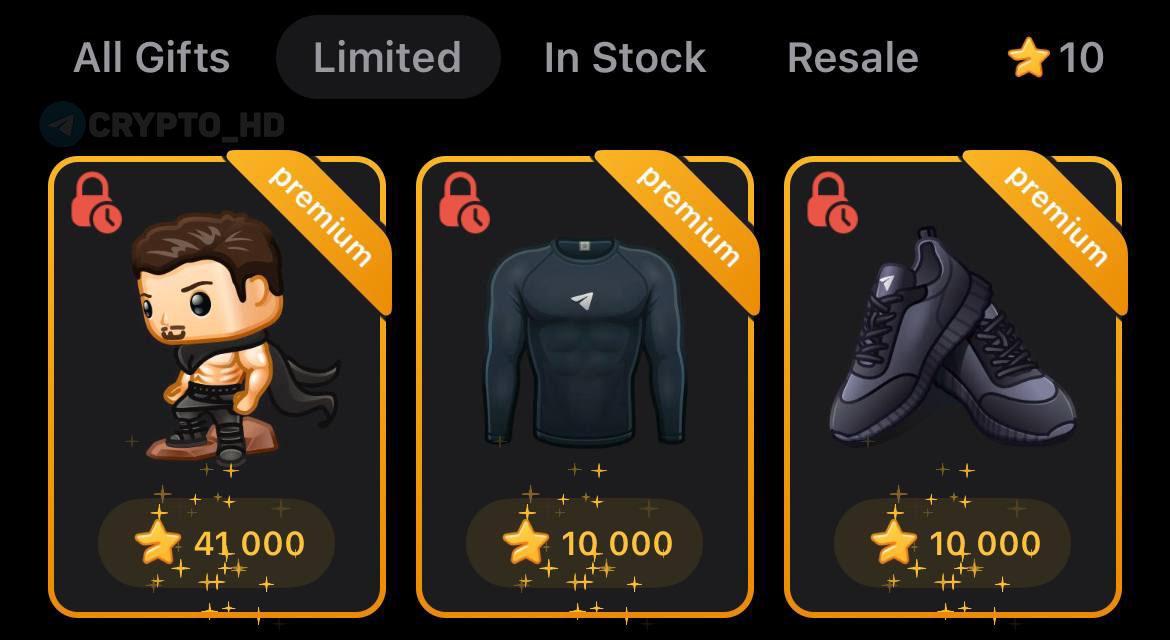Switch to the All Gifts tab
Image resolution: width=1170 pixels, height=640 pixels.
(x=152, y=58)
